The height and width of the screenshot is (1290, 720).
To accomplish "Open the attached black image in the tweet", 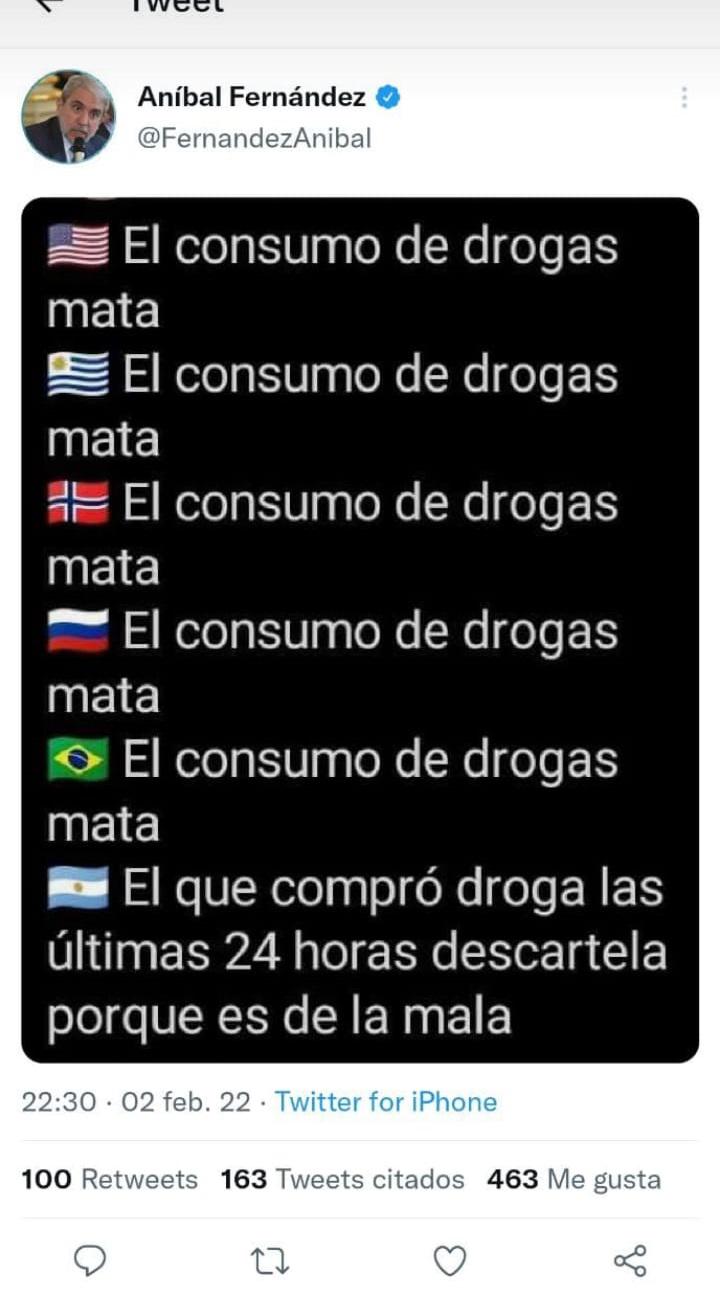I will (x=360, y=630).
